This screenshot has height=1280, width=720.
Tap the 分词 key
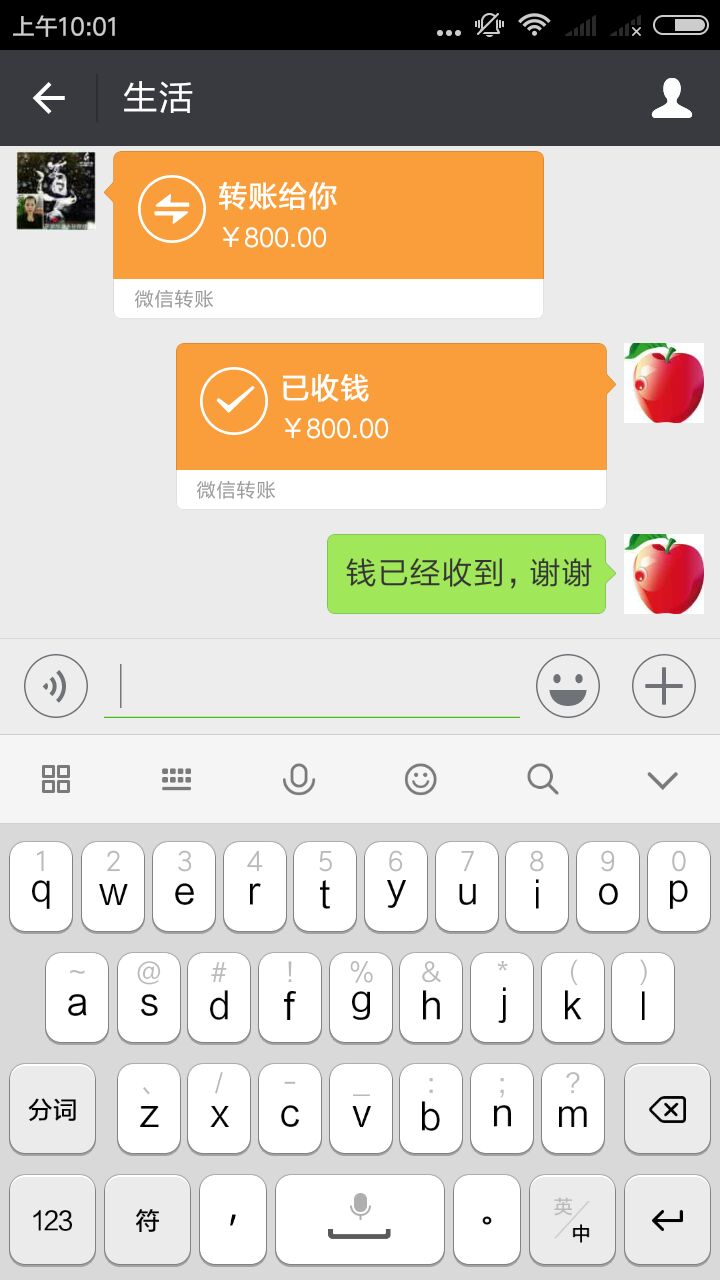(x=52, y=1109)
